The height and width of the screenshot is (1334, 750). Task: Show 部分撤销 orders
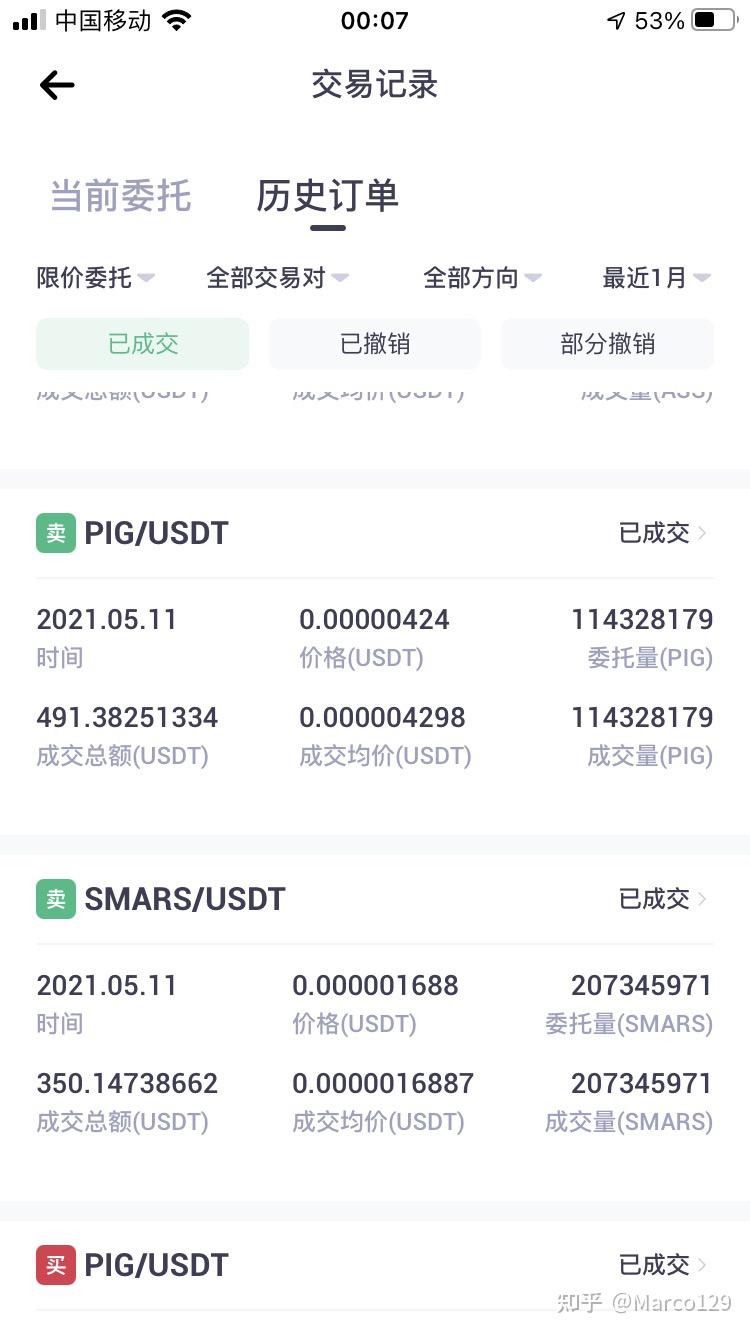click(607, 344)
